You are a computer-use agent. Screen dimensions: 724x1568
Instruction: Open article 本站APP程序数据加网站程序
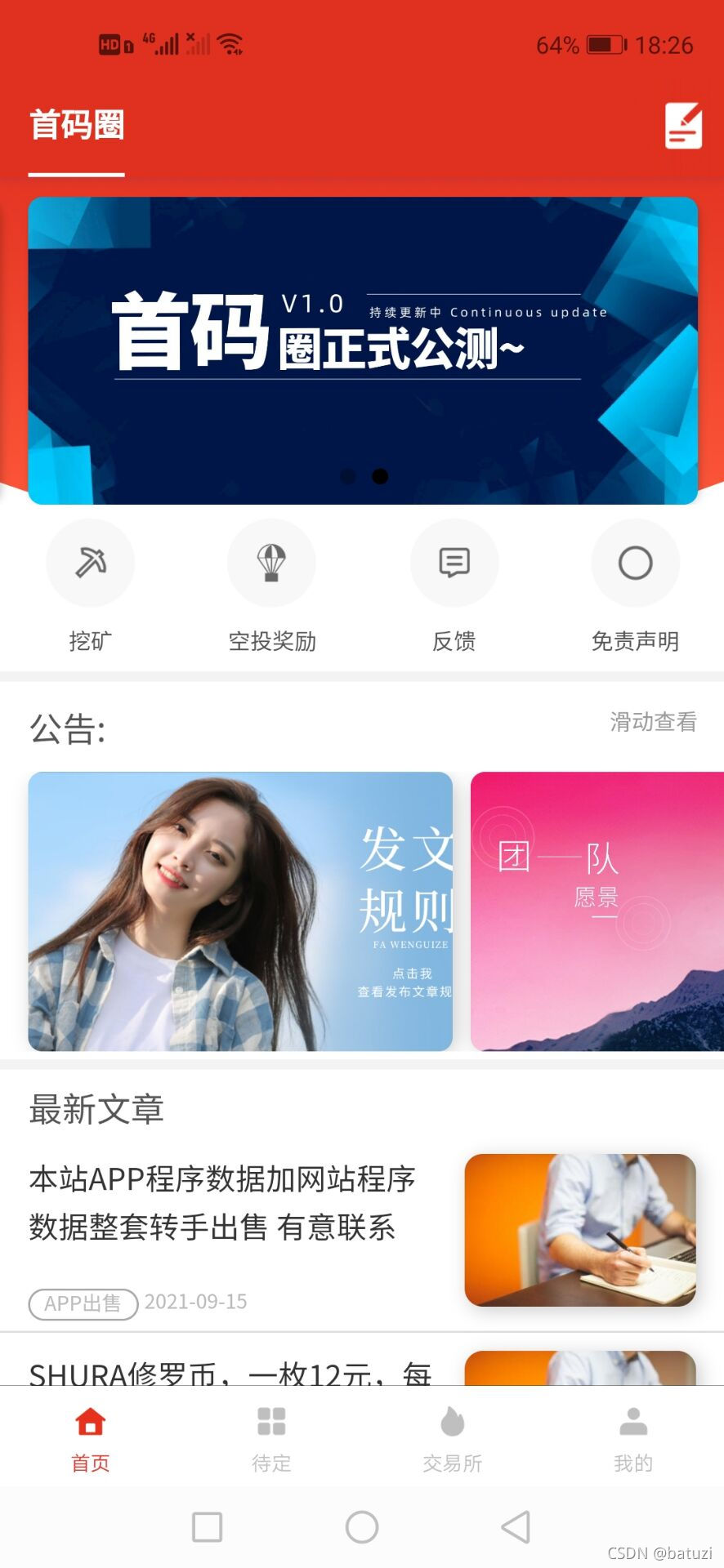tap(222, 1202)
